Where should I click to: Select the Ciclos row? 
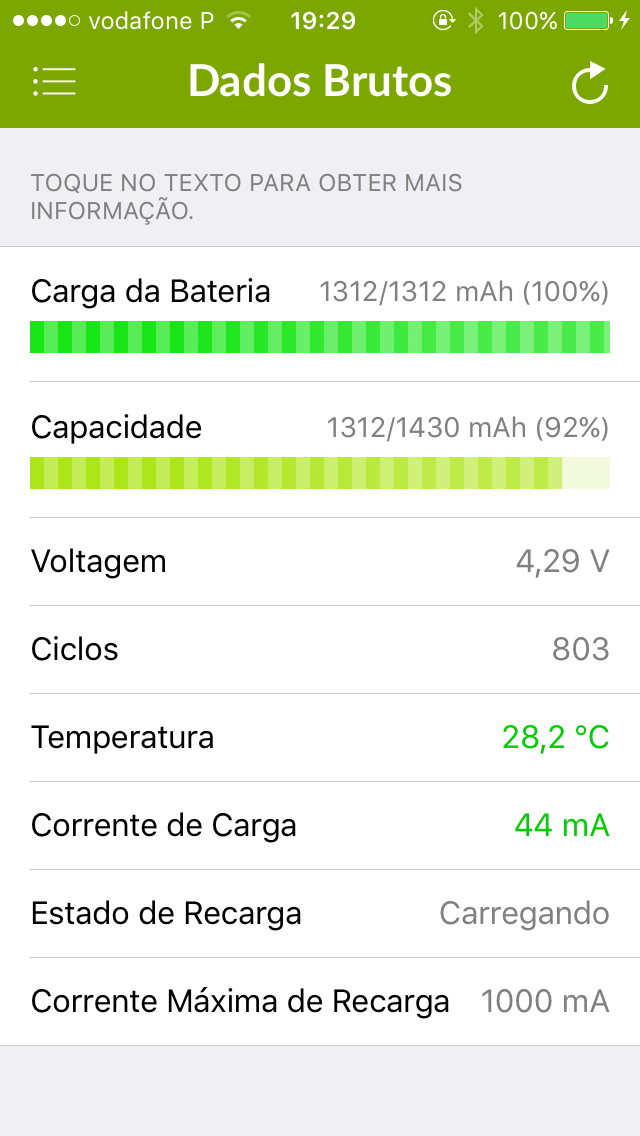click(75, 649)
